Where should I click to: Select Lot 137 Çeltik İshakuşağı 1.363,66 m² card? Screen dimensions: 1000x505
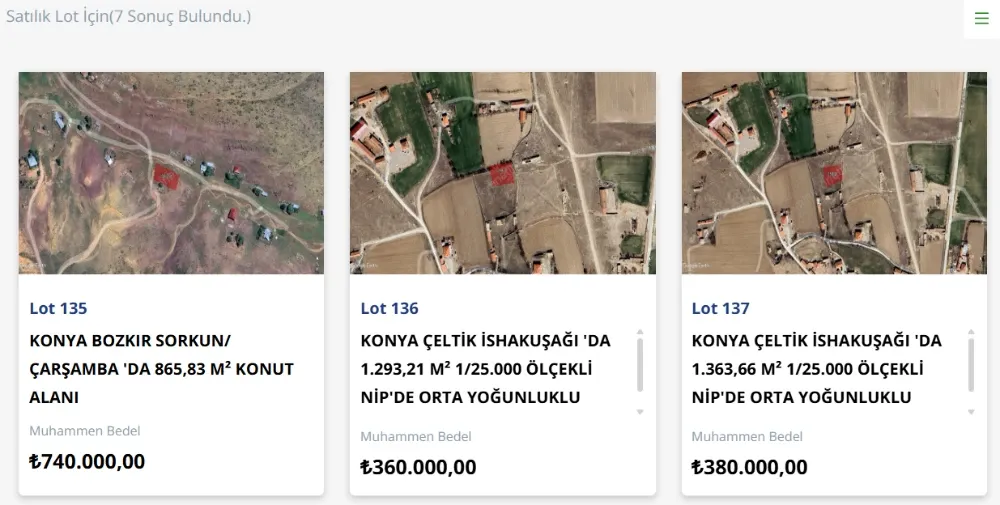pos(817,368)
